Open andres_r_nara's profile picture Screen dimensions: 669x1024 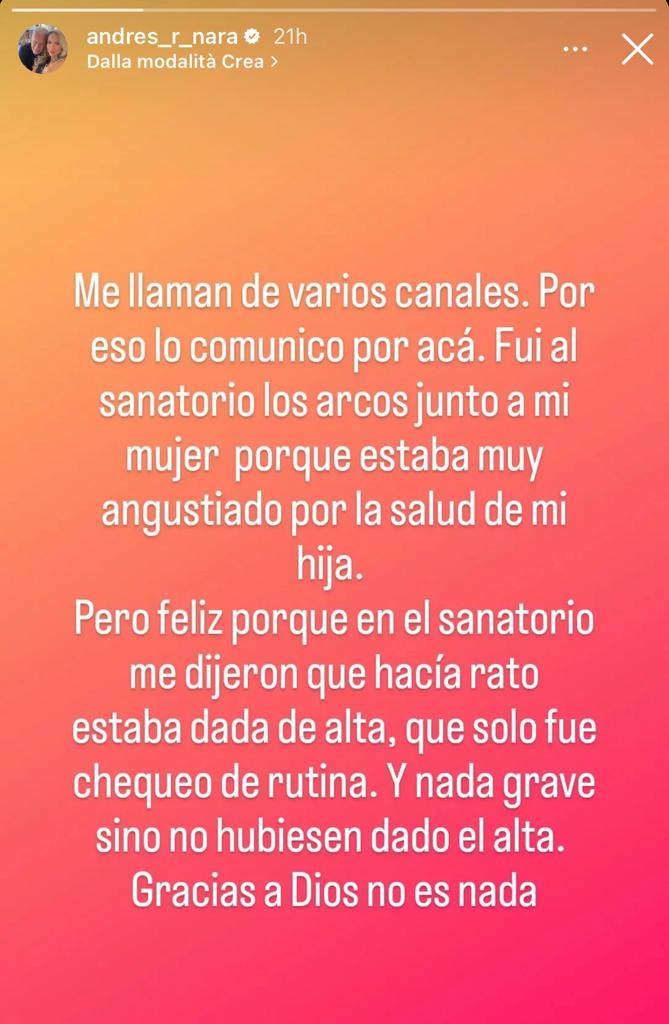(x=43, y=49)
